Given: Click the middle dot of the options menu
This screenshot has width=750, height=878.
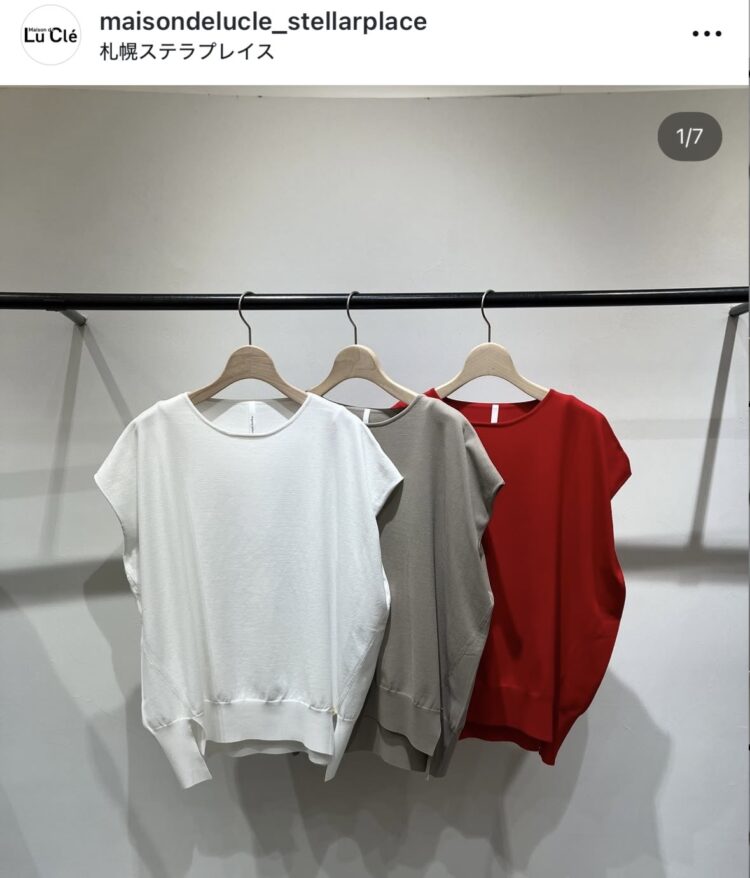Looking at the screenshot, I should 705,35.
